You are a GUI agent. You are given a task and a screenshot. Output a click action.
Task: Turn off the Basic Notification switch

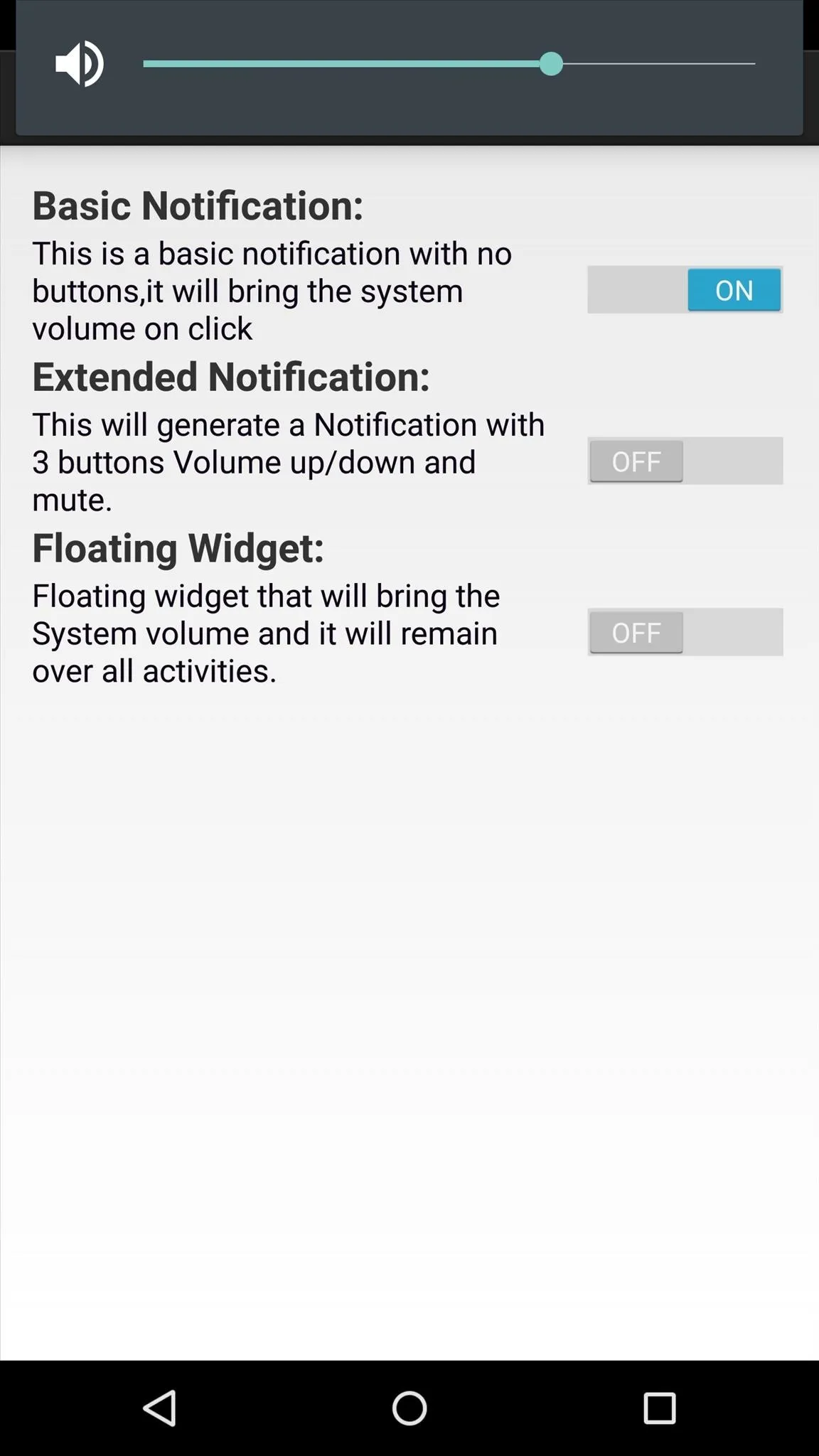[x=685, y=289]
